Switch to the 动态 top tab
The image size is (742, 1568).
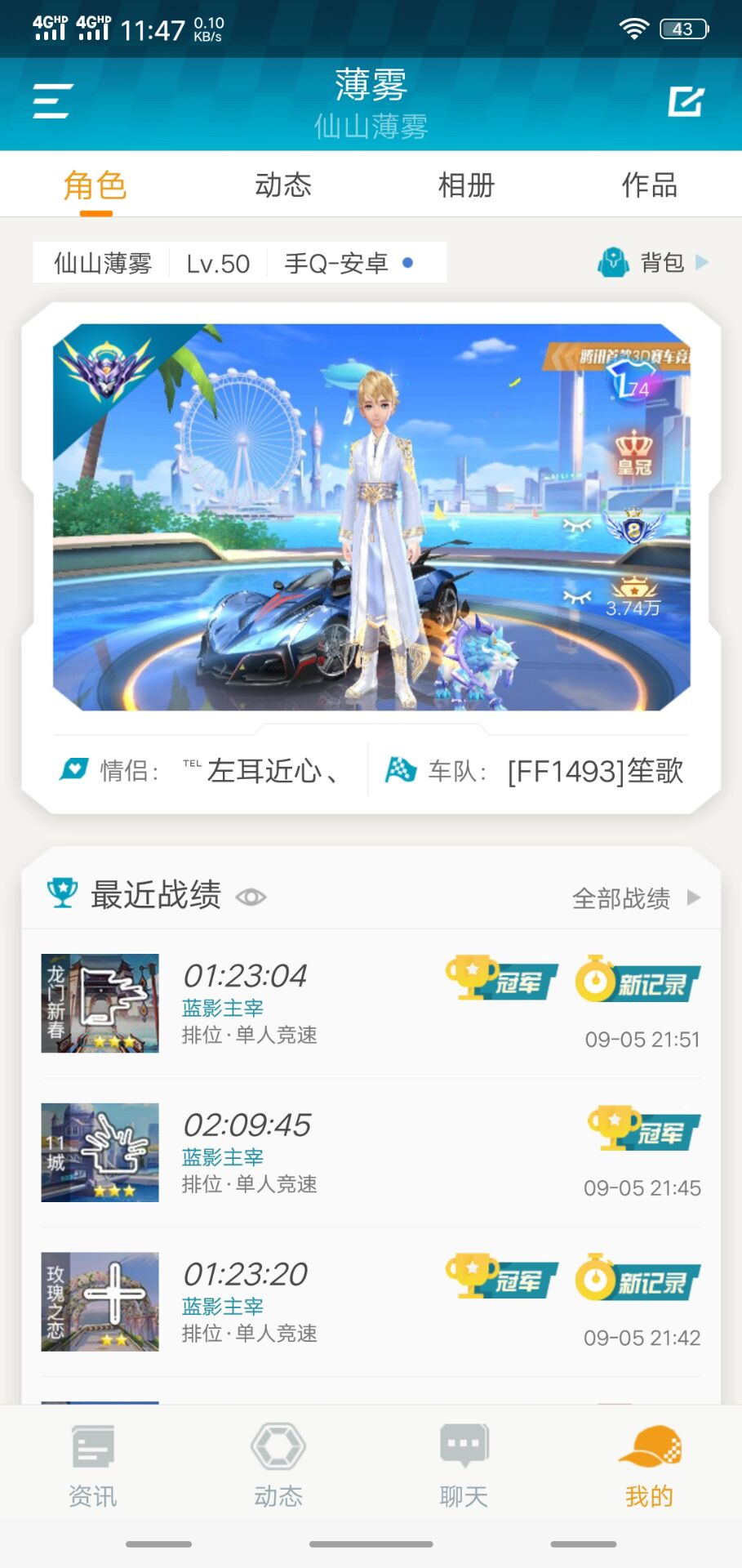click(x=283, y=185)
